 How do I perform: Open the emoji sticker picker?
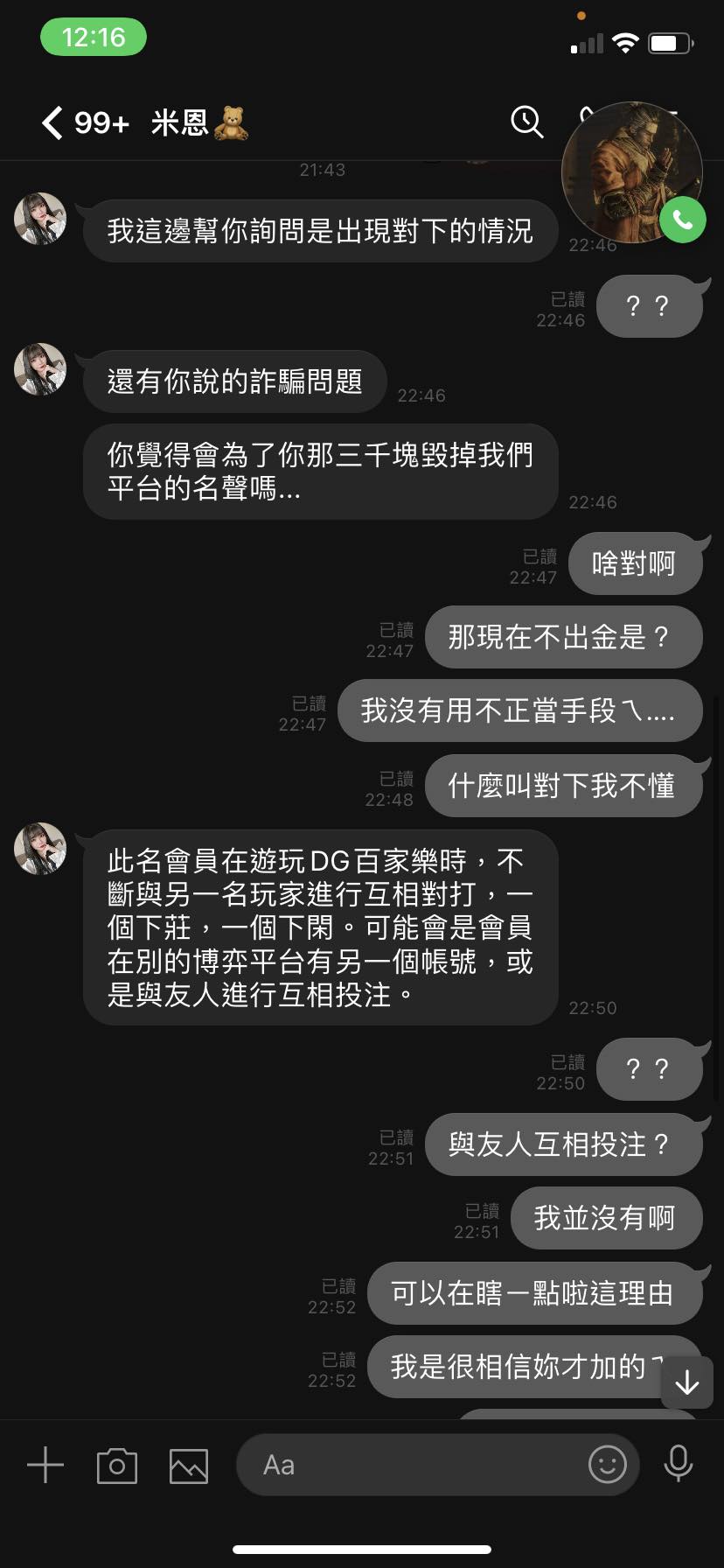click(608, 1464)
